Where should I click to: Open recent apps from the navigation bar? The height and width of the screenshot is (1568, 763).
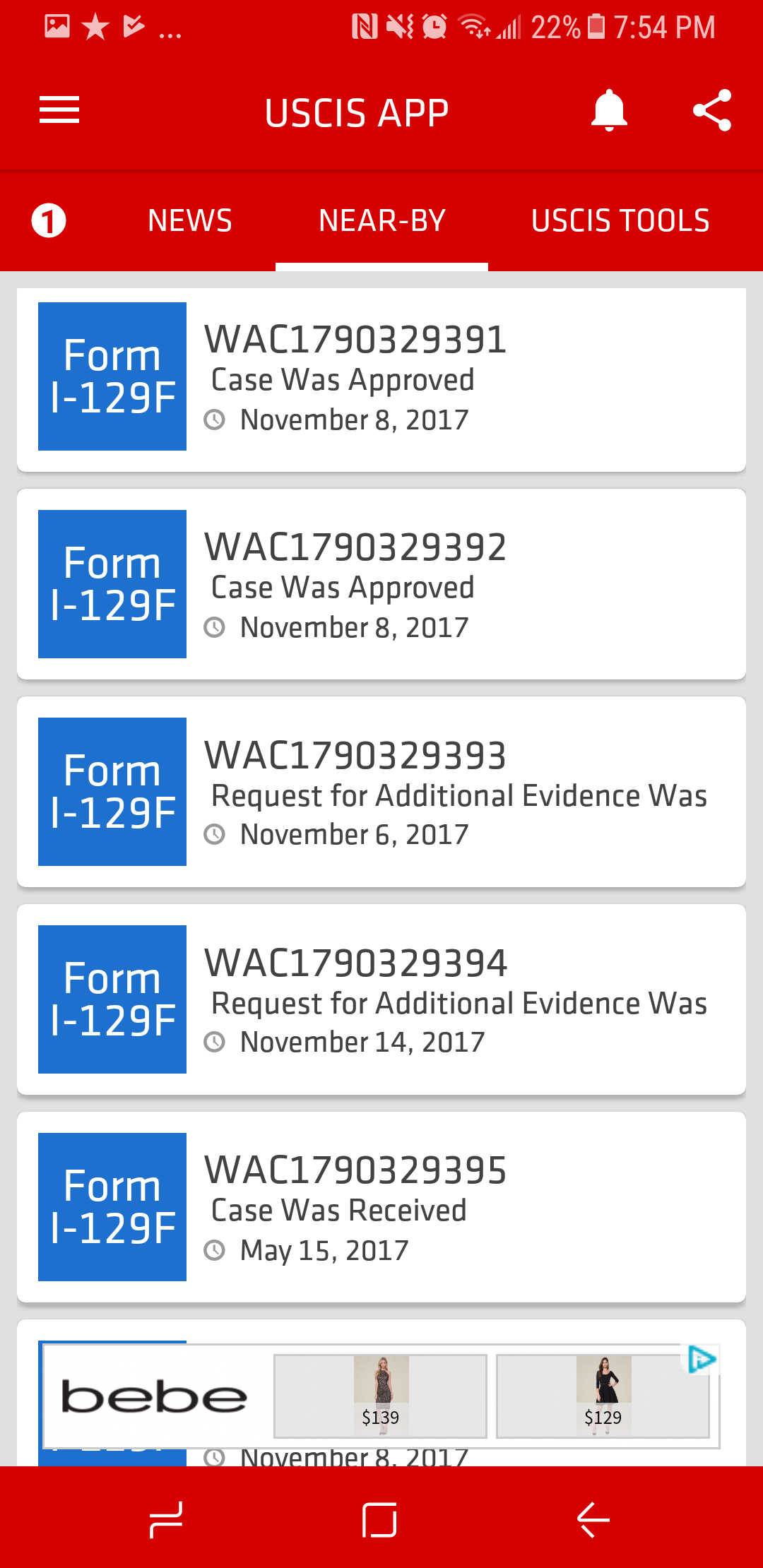167,1519
